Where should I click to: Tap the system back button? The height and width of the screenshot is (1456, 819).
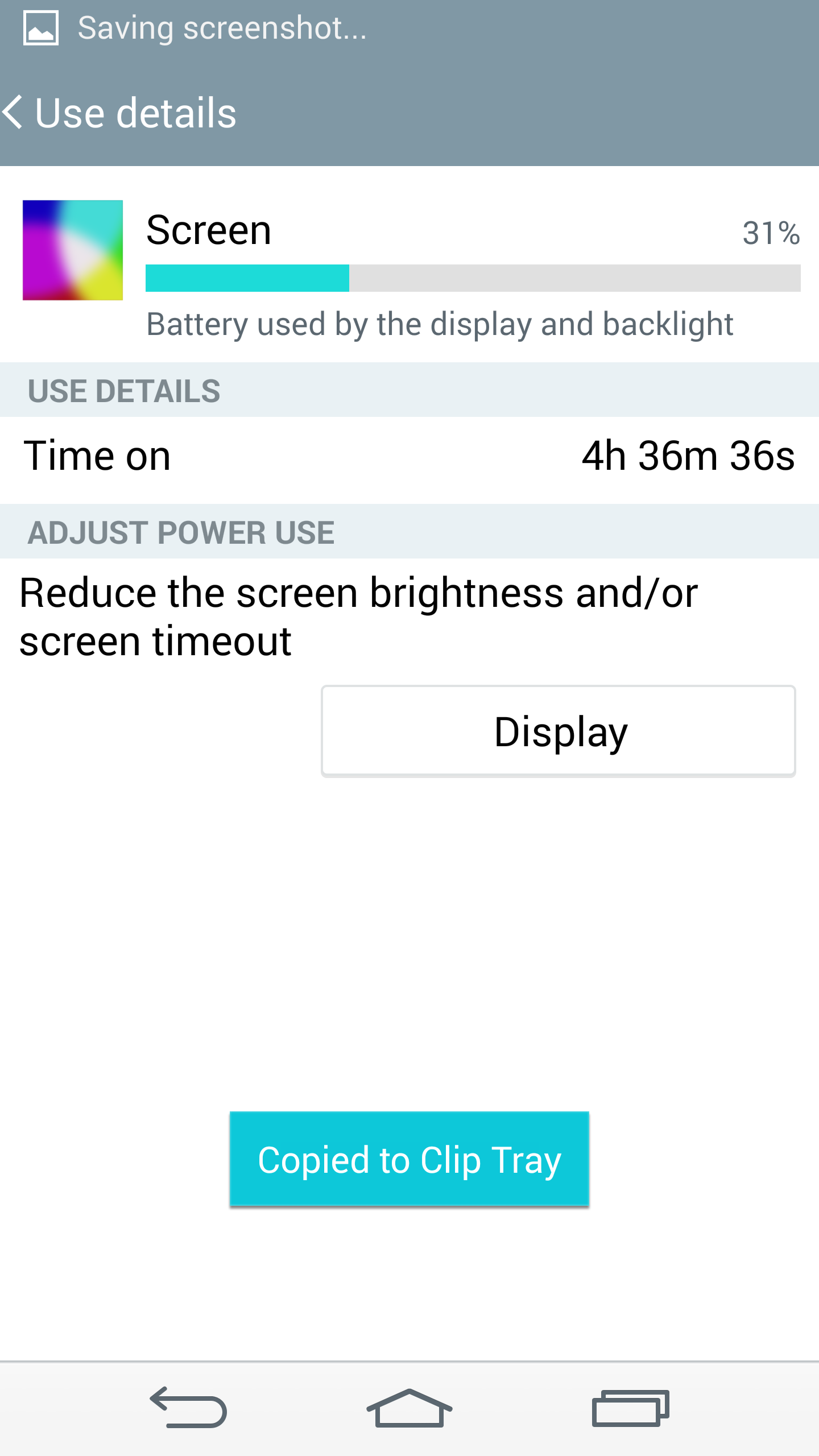188,1408
